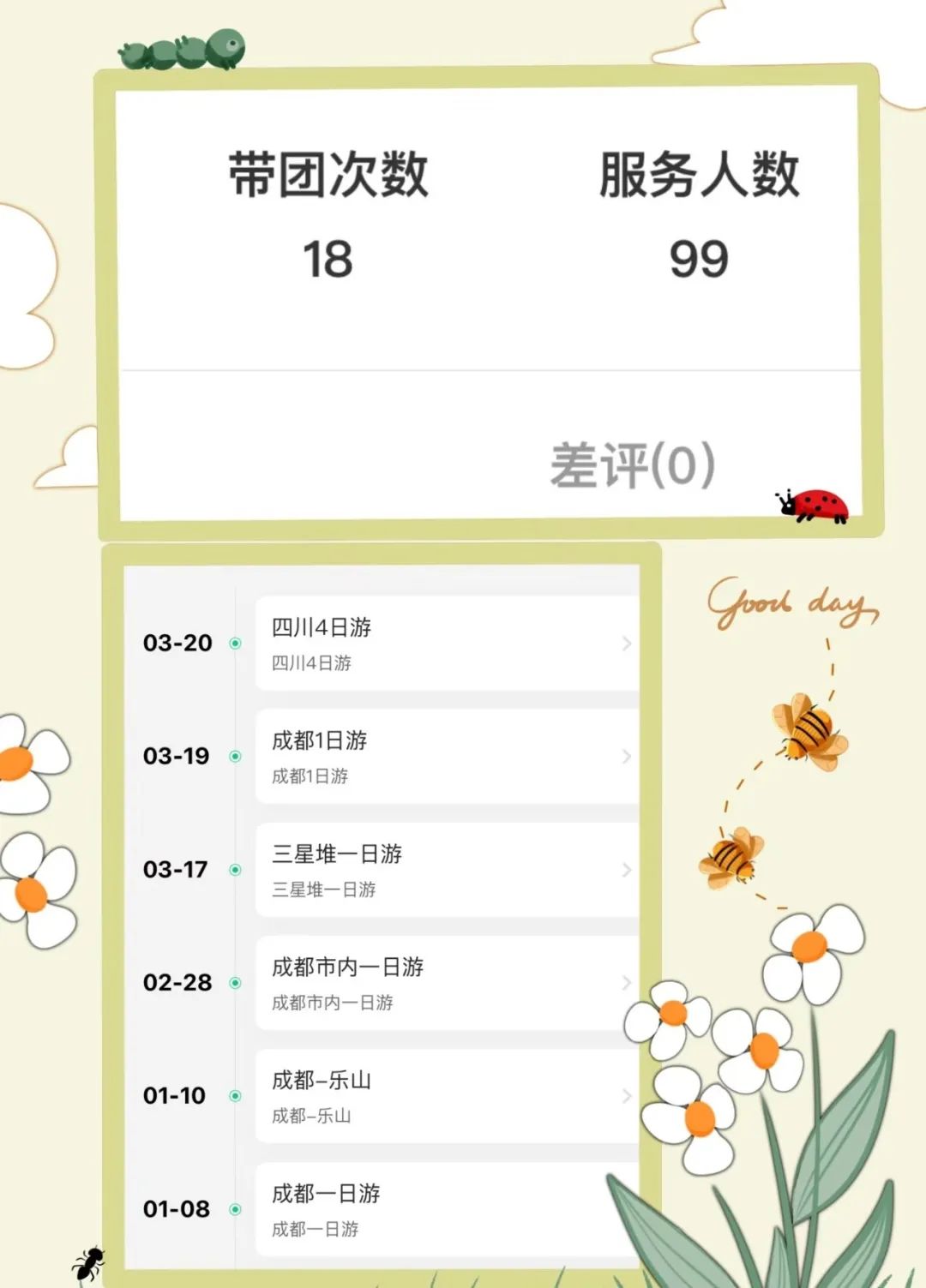Toggle the timeline dot next to 01-10
The width and height of the screenshot is (926, 1288).
point(234,1096)
